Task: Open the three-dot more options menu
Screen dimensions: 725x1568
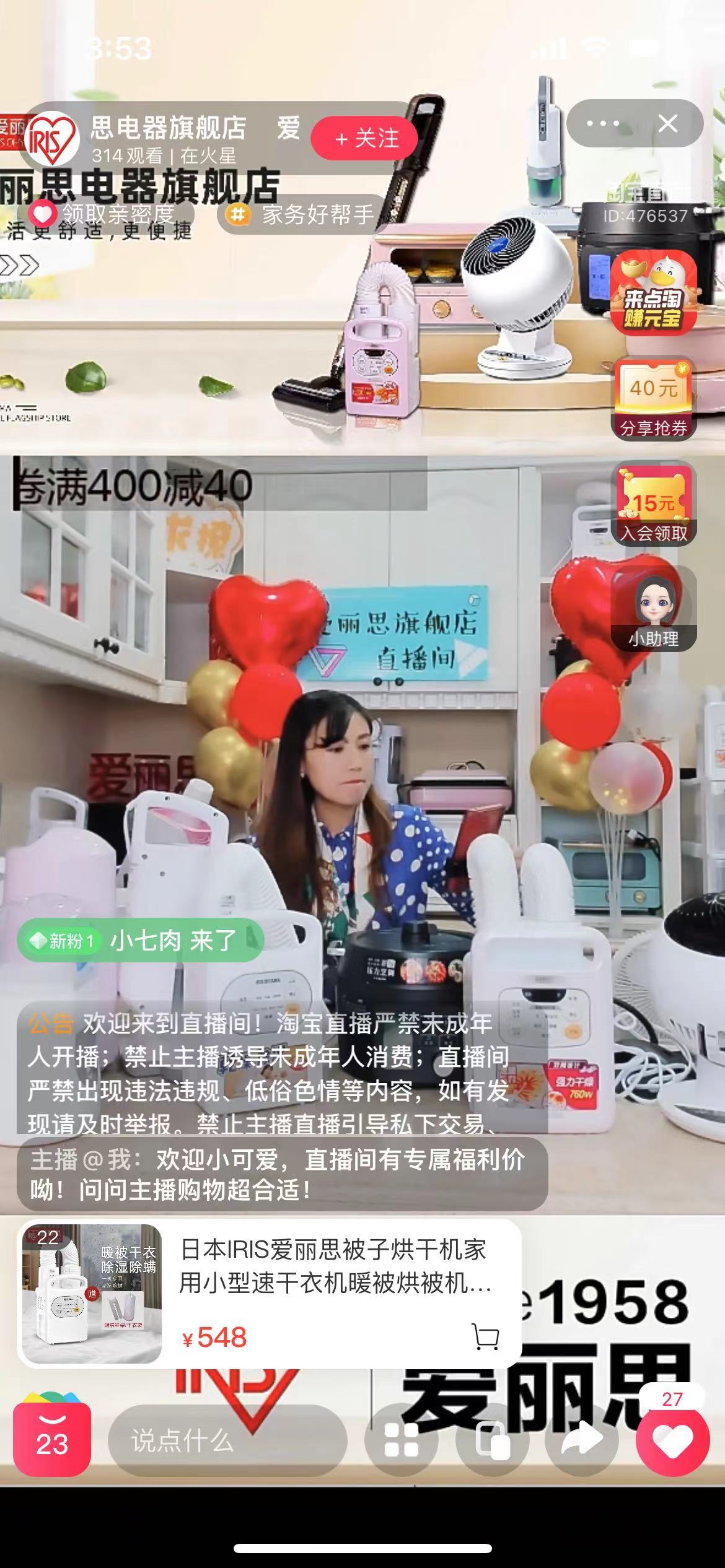Action: (602, 124)
